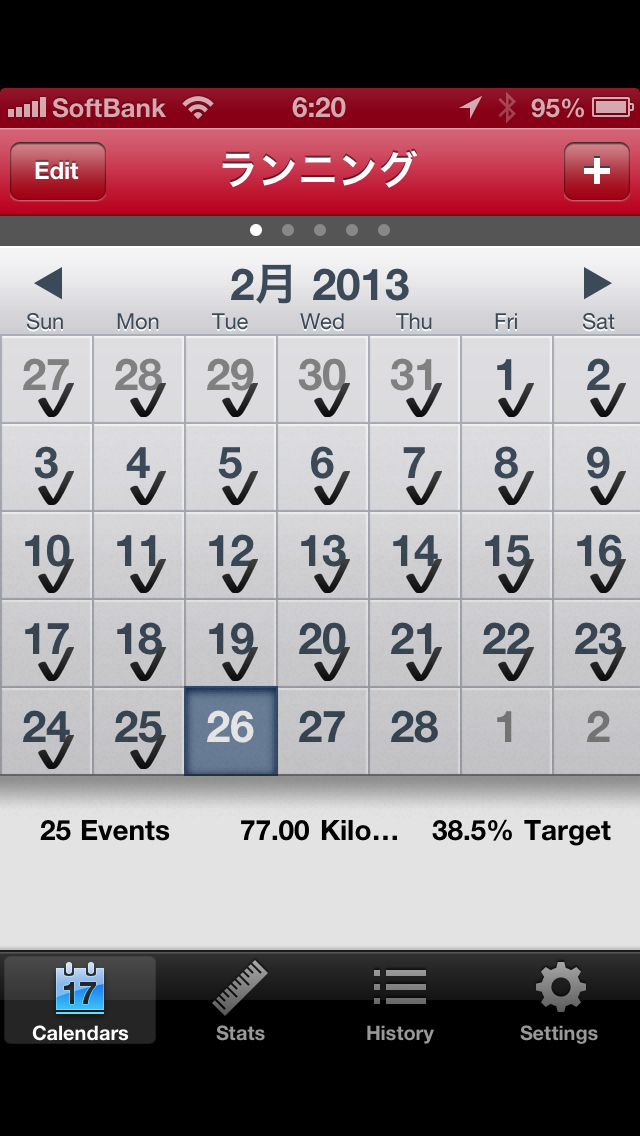Tap the page indicator dots
Viewport: 640px width, 1136px height.
(320, 230)
